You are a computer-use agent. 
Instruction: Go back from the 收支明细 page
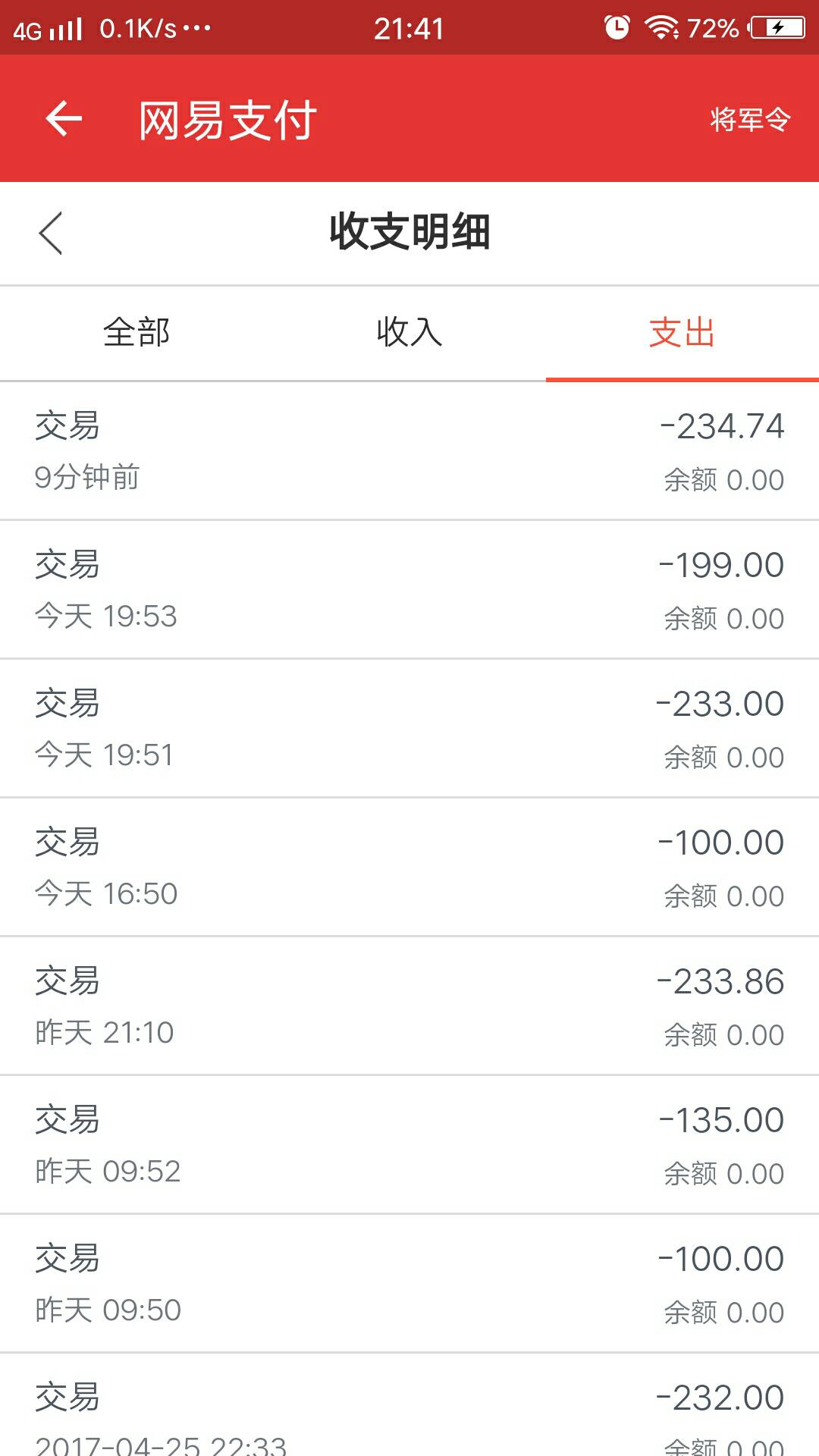[x=51, y=233]
